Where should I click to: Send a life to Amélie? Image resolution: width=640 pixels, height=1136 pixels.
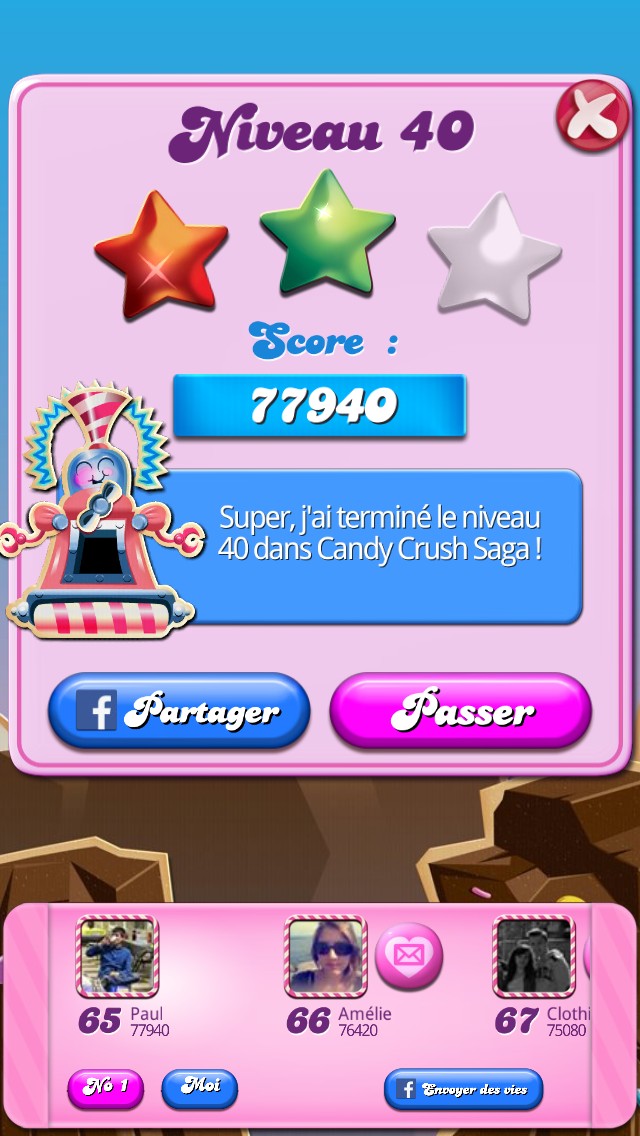[409, 956]
